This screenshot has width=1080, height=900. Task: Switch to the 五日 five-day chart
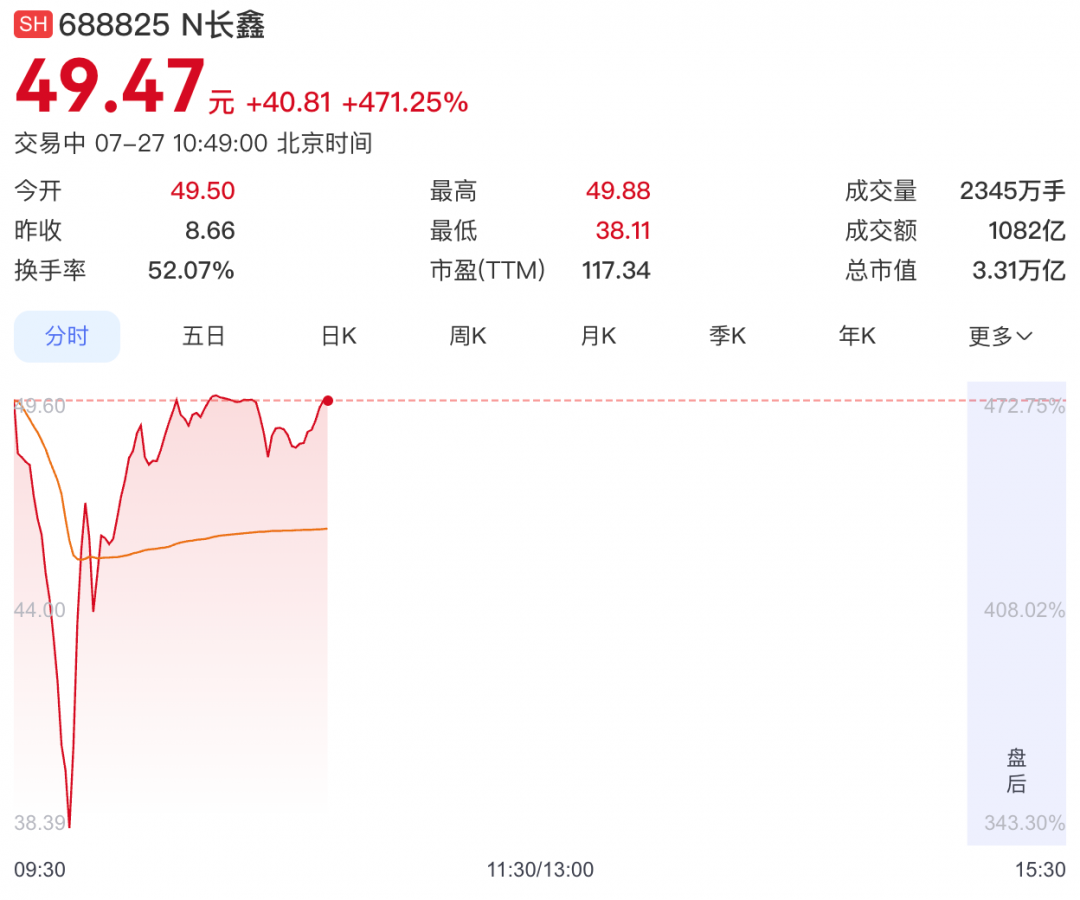tap(203, 336)
